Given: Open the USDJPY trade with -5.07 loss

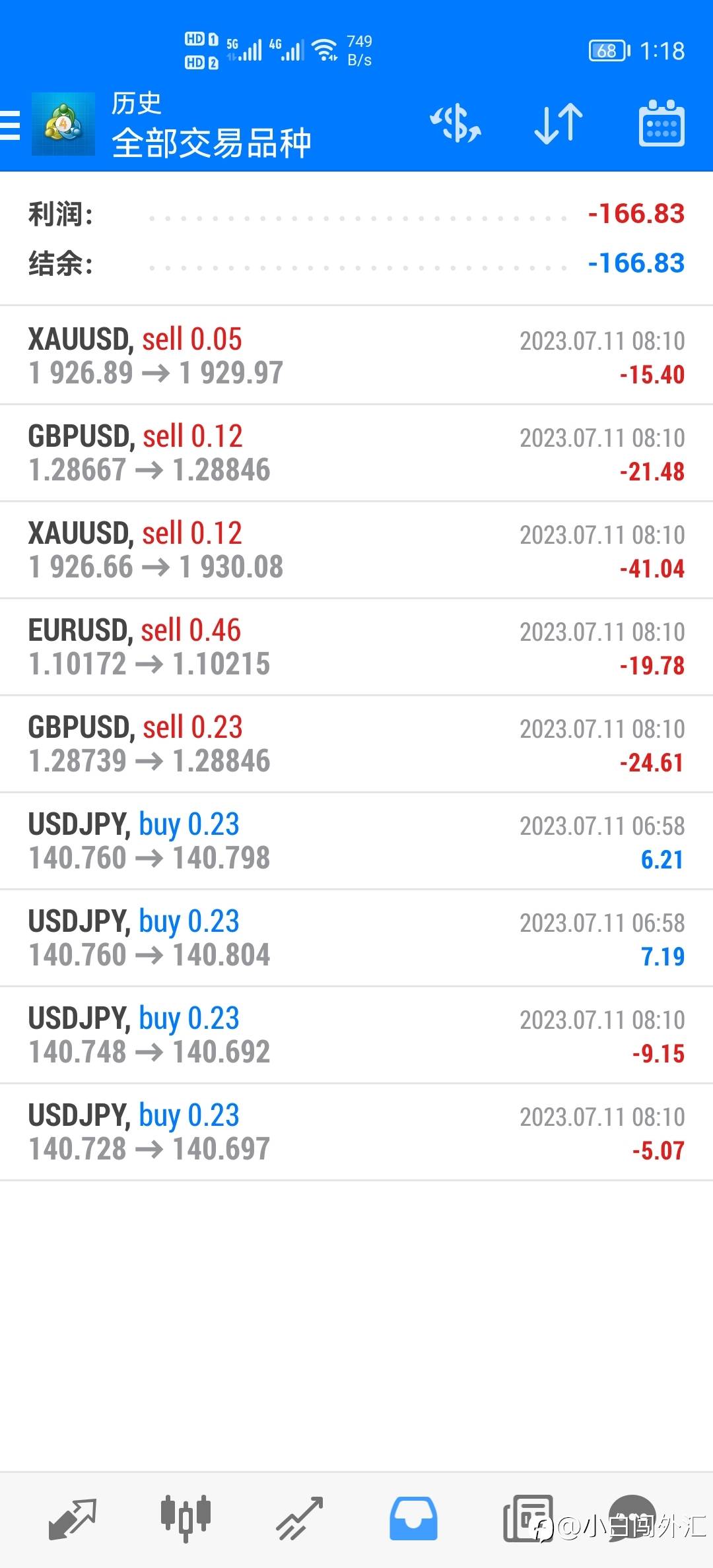Looking at the screenshot, I should (x=356, y=1132).
